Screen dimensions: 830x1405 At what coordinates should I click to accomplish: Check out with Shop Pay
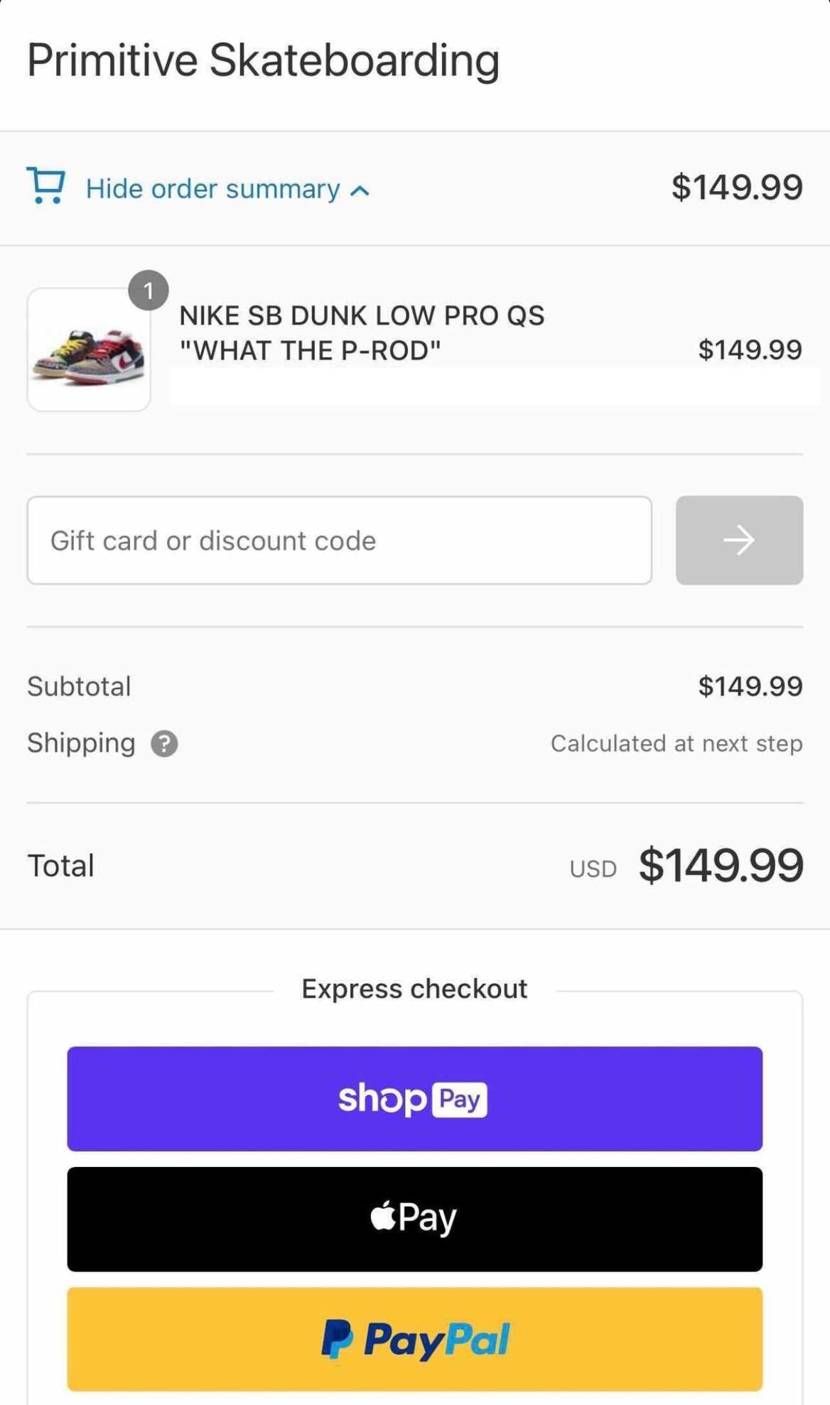414,1099
